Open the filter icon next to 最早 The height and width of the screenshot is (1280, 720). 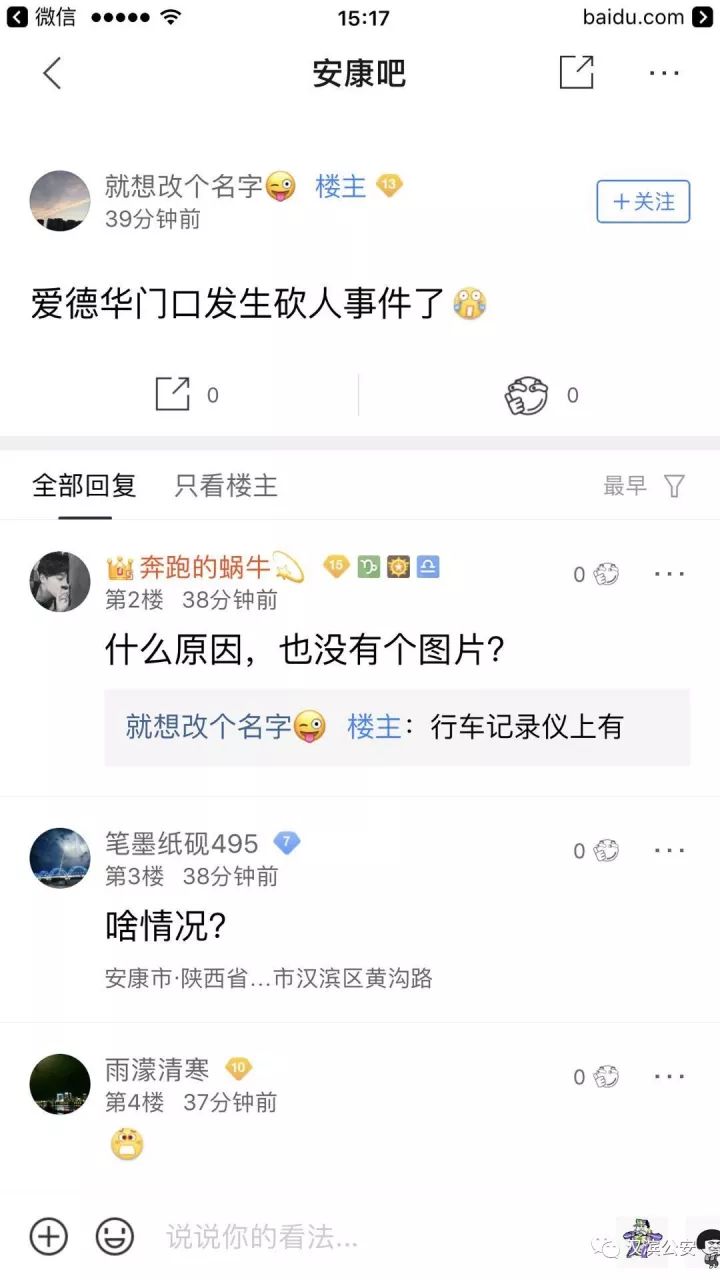point(675,486)
